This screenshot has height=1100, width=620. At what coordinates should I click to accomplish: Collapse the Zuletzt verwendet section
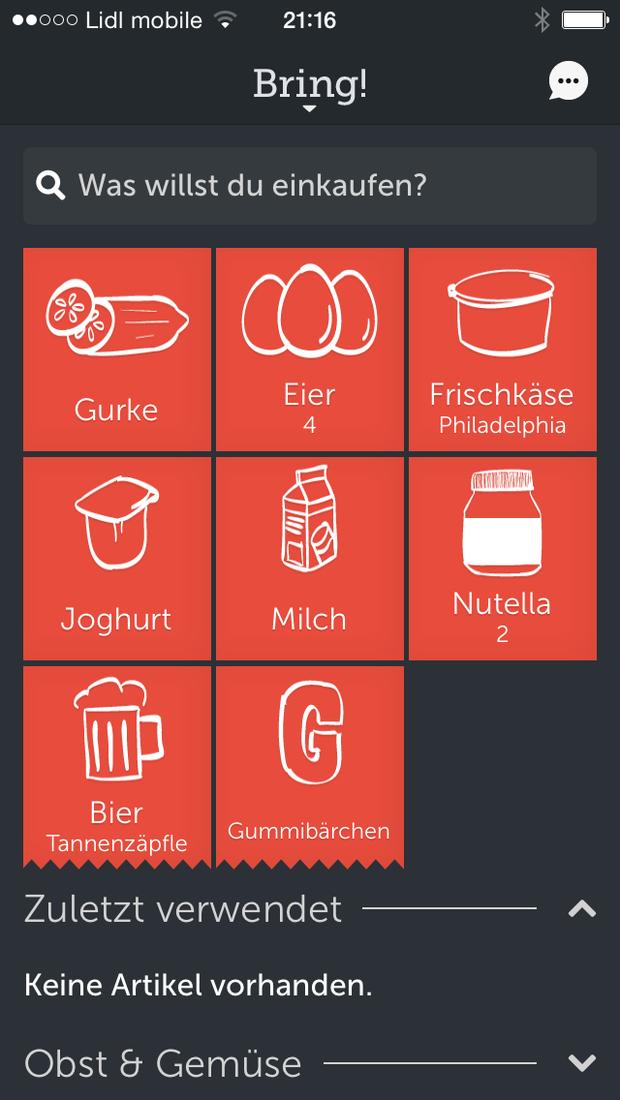click(581, 909)
